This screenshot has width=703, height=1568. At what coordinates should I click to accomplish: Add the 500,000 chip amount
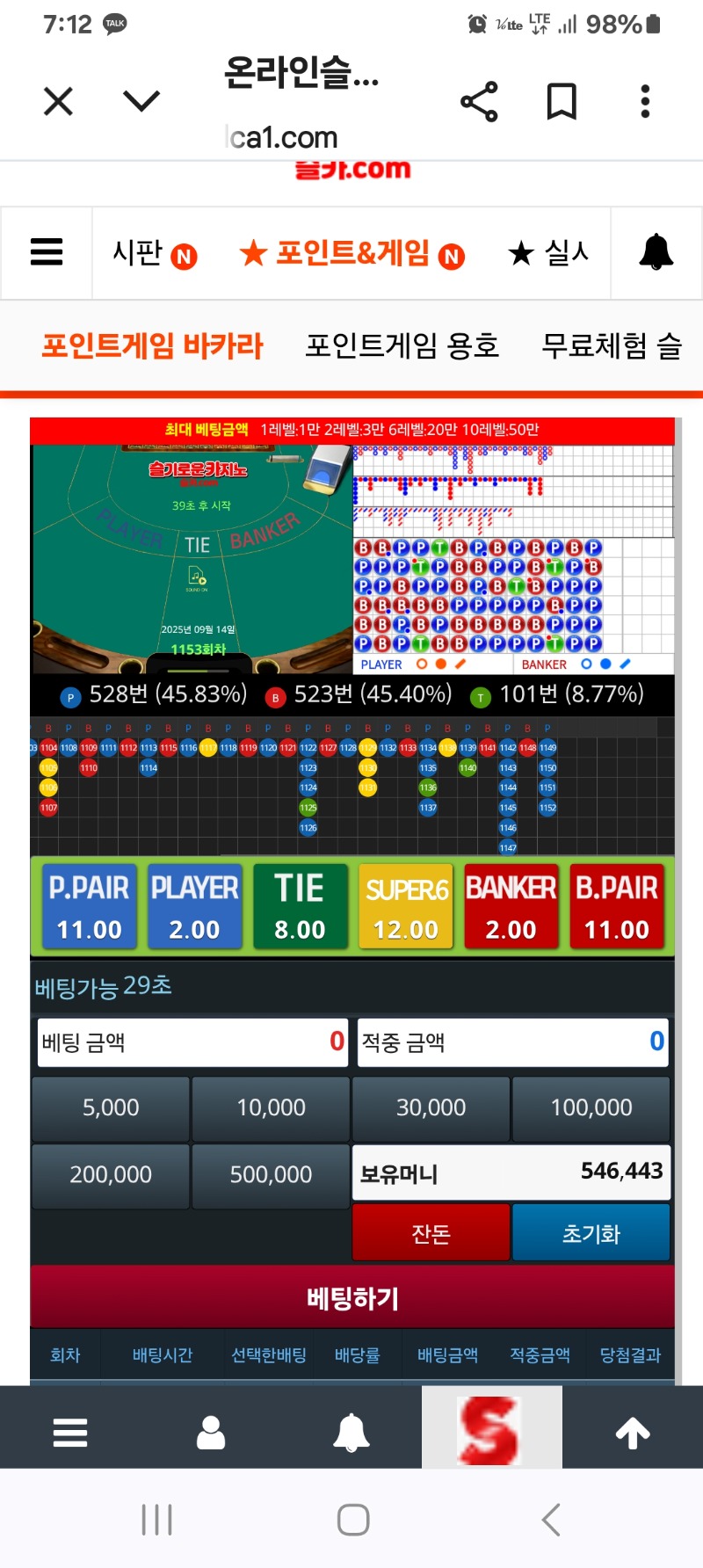[x=271, y=1175]
